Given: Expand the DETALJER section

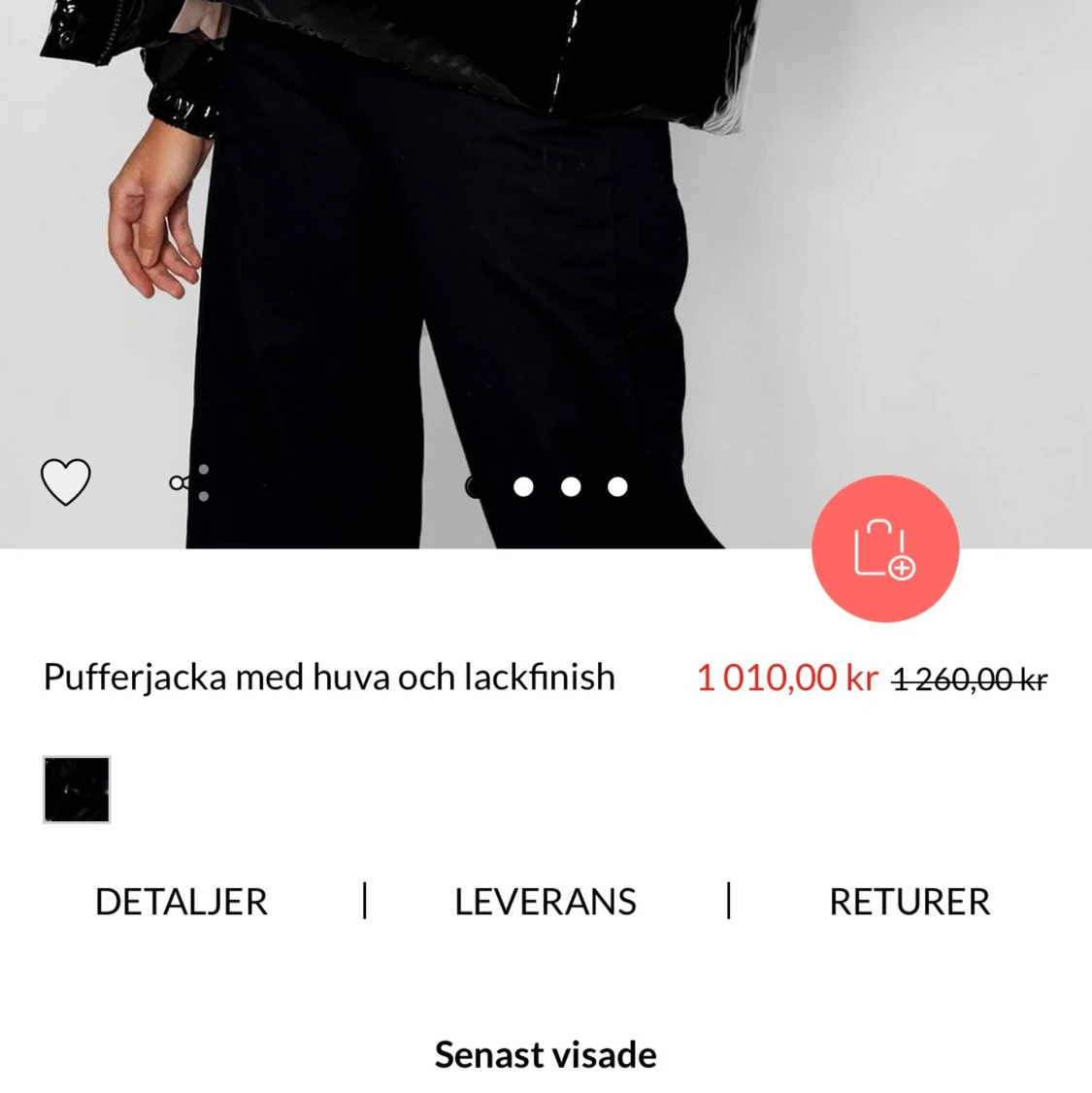Looking at the screenshot, I should 181,901.
